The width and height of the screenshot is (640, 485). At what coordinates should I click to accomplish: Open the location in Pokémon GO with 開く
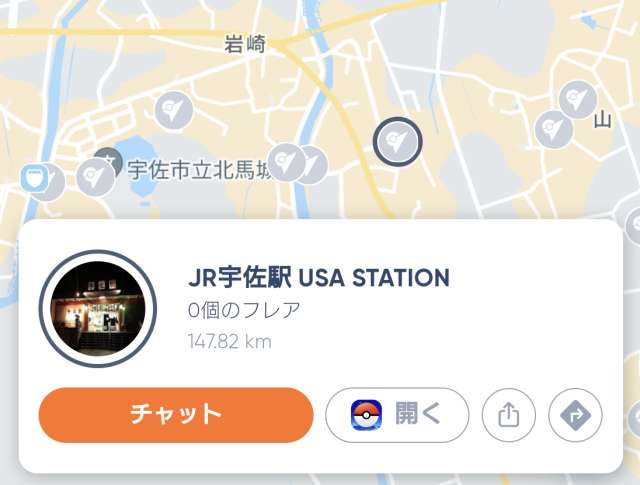397,415
